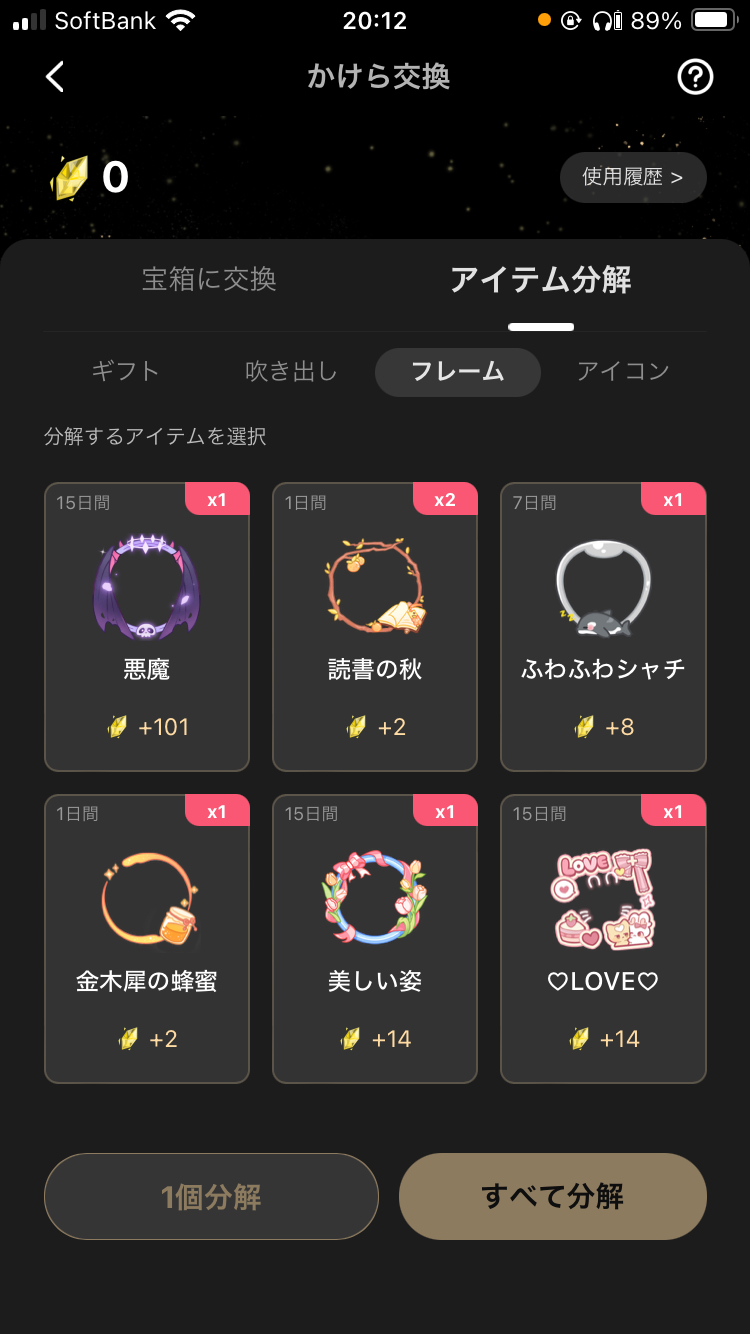750x1334 pixels.
Task: Open the help question mark icon
Action: coord(695,77)
